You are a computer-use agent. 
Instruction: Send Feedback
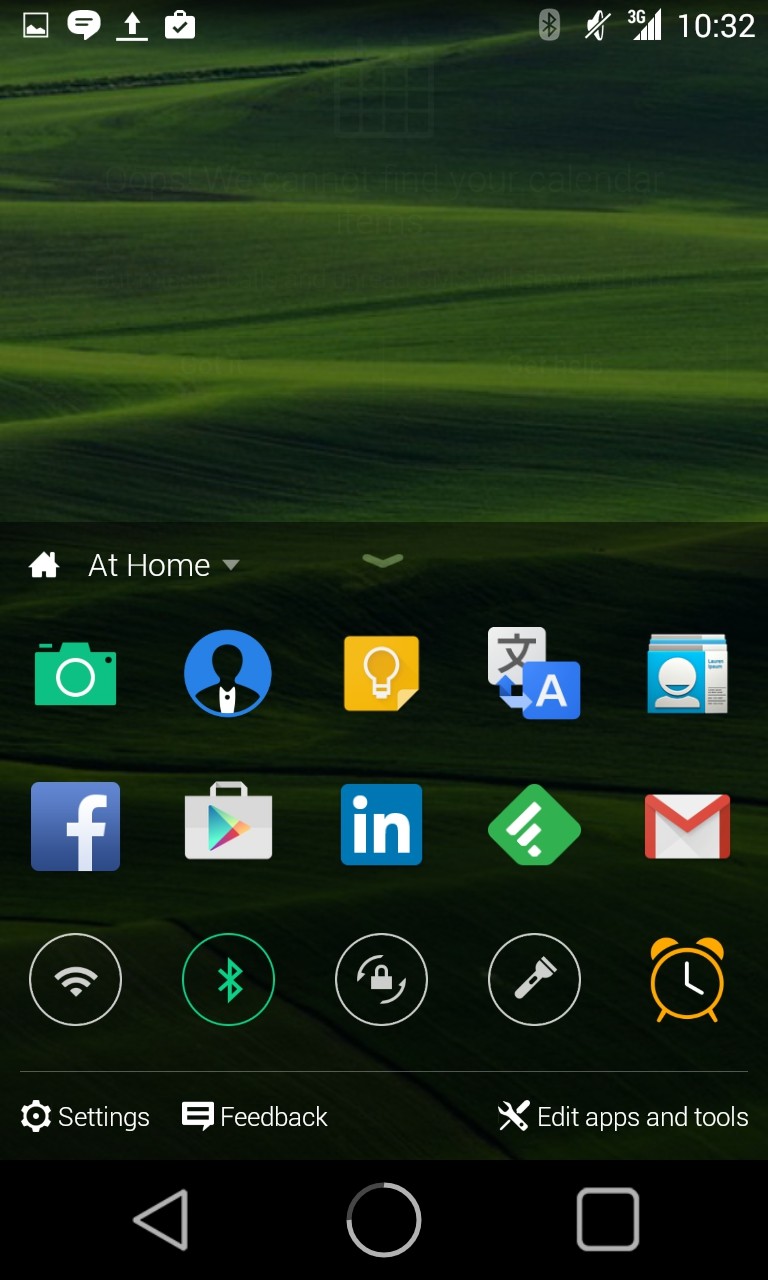[255, 1116]
